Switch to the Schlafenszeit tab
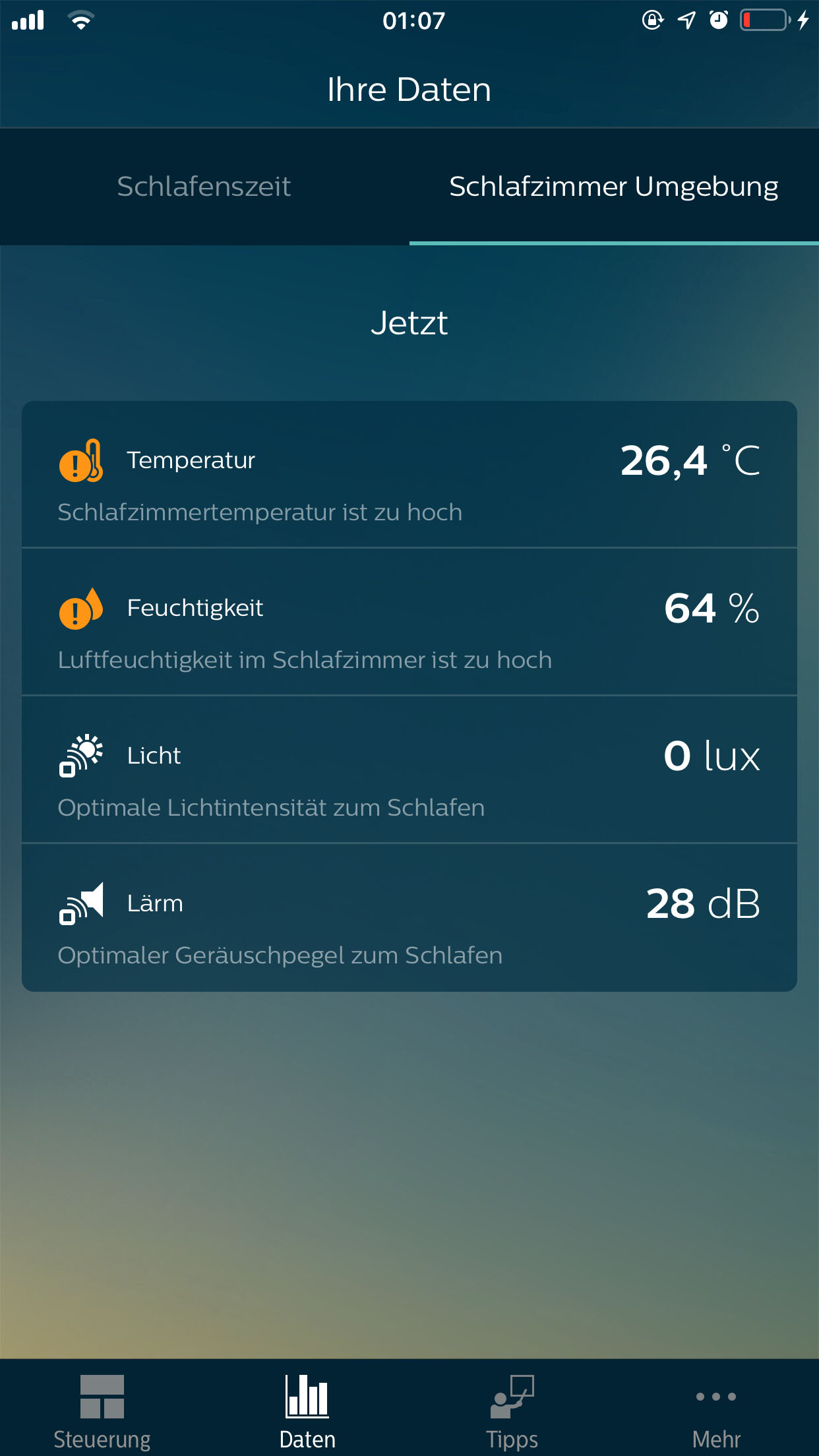 pos(204,187)
